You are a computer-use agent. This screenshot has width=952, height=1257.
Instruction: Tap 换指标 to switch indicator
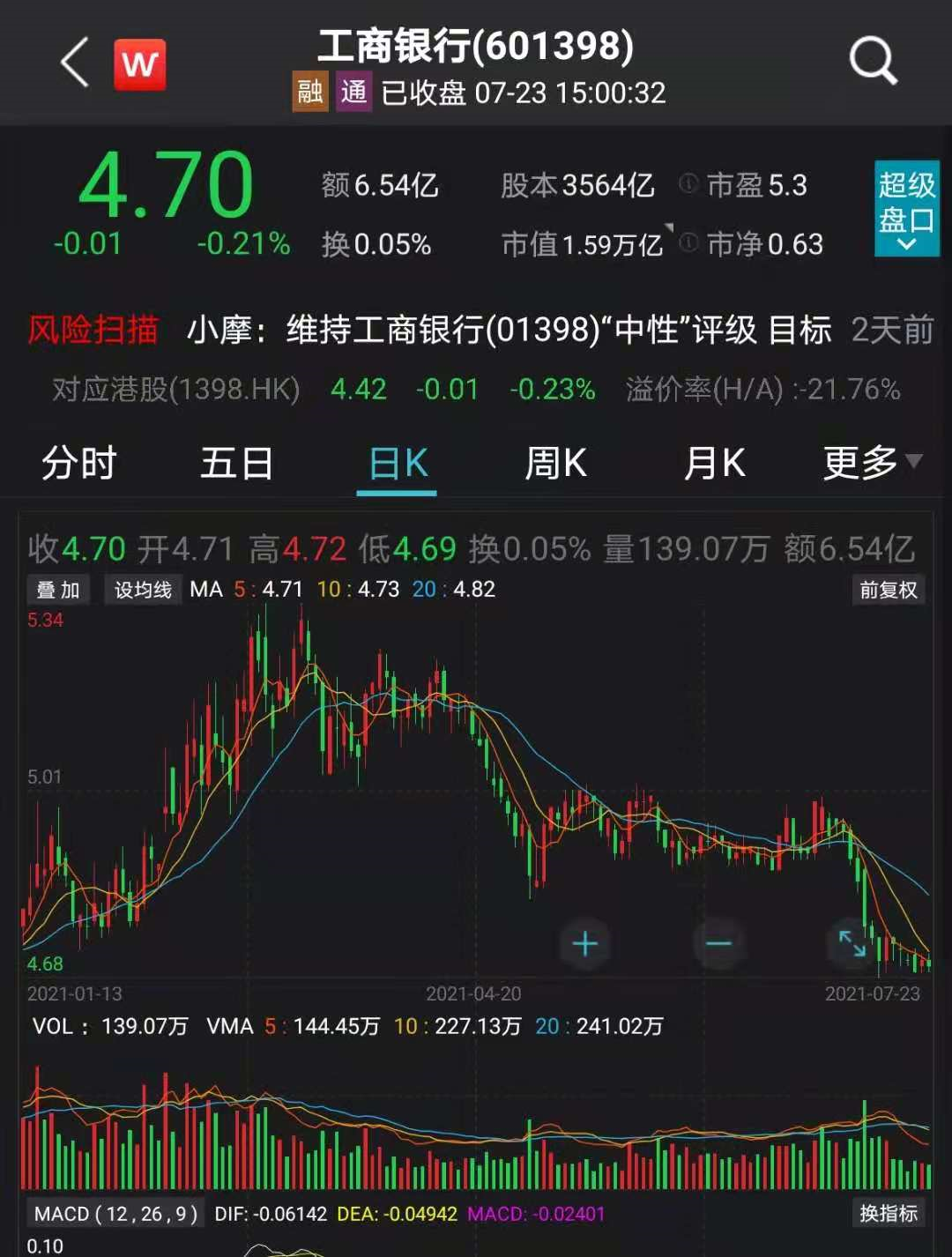[889, 1214]
